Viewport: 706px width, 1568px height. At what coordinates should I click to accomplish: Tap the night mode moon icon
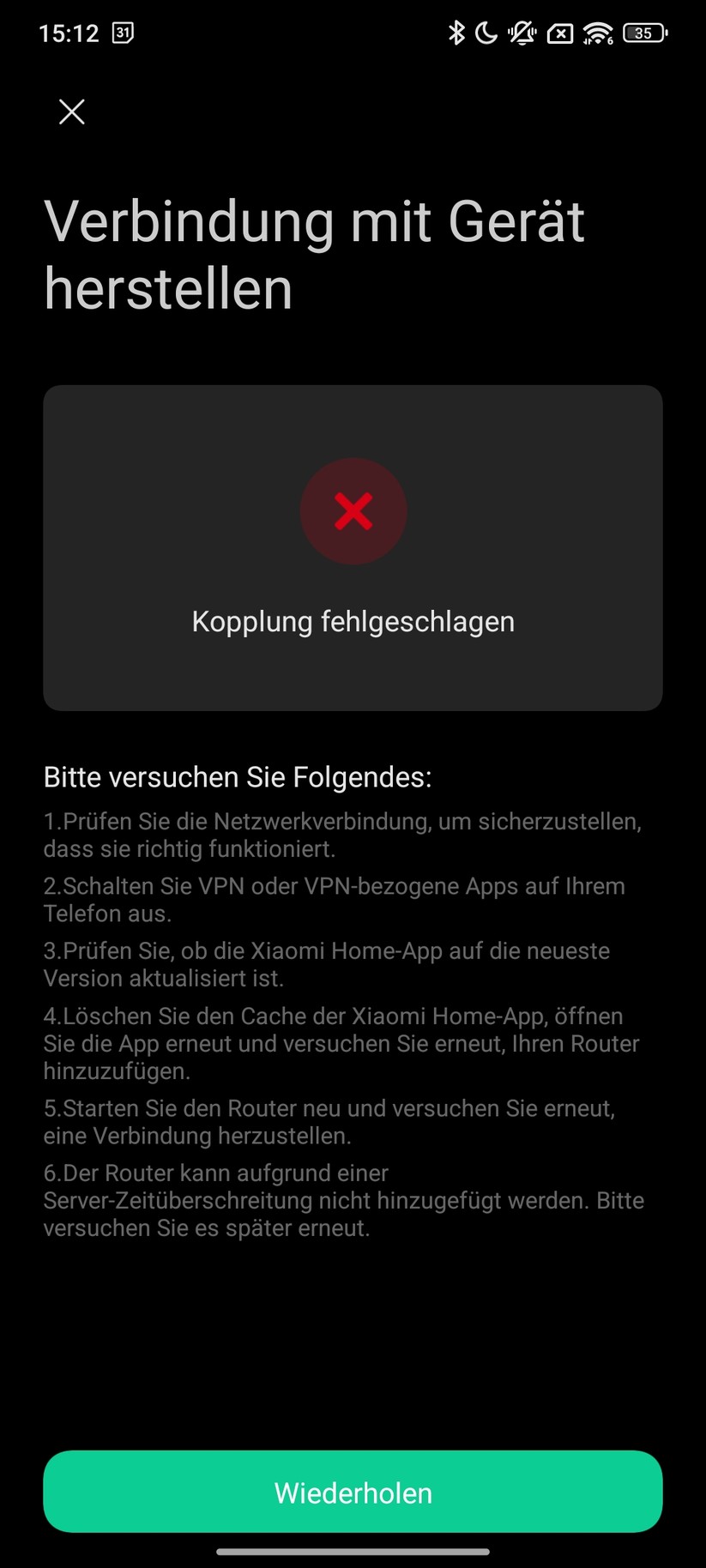(486, 32)
